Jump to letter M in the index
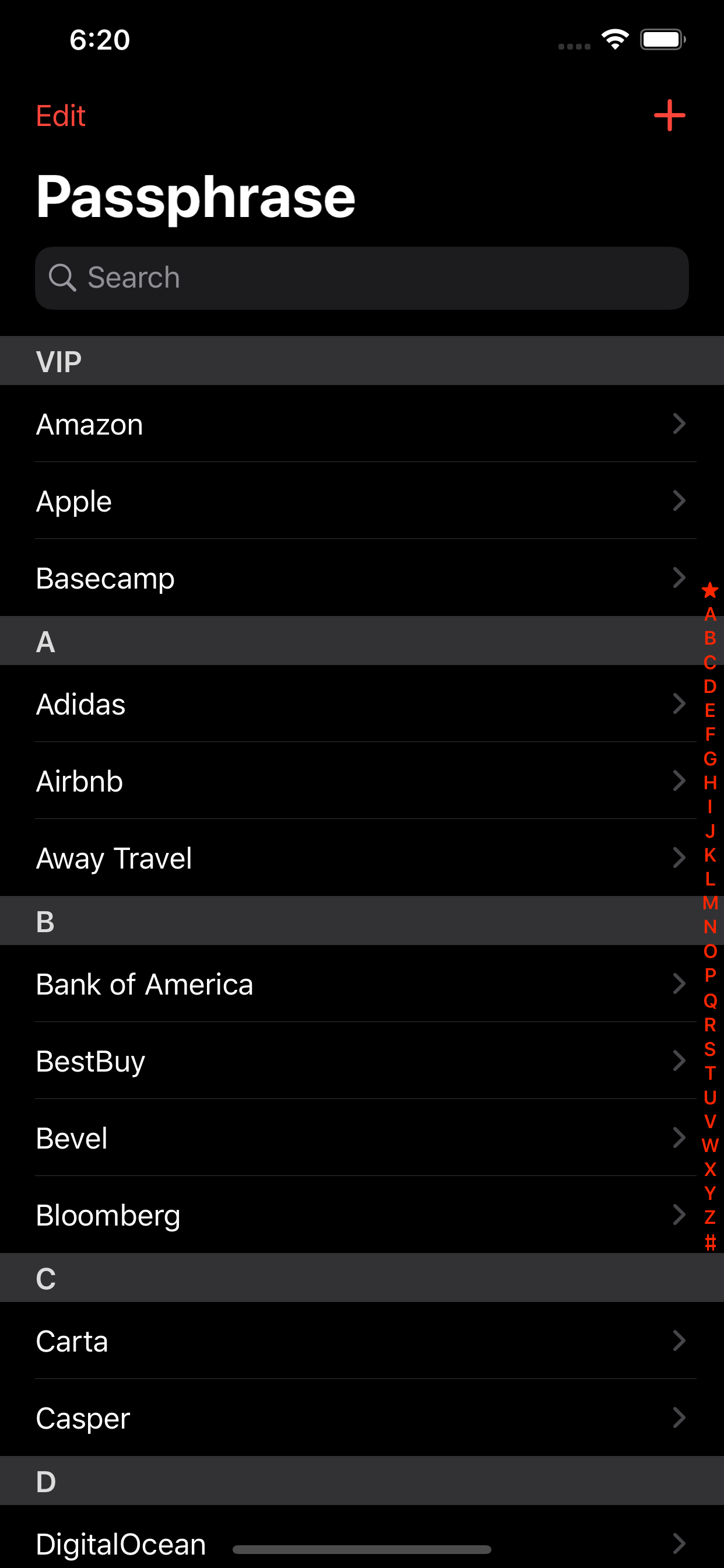The height and width of the screenshot is (1568, 724). point(709,902)
